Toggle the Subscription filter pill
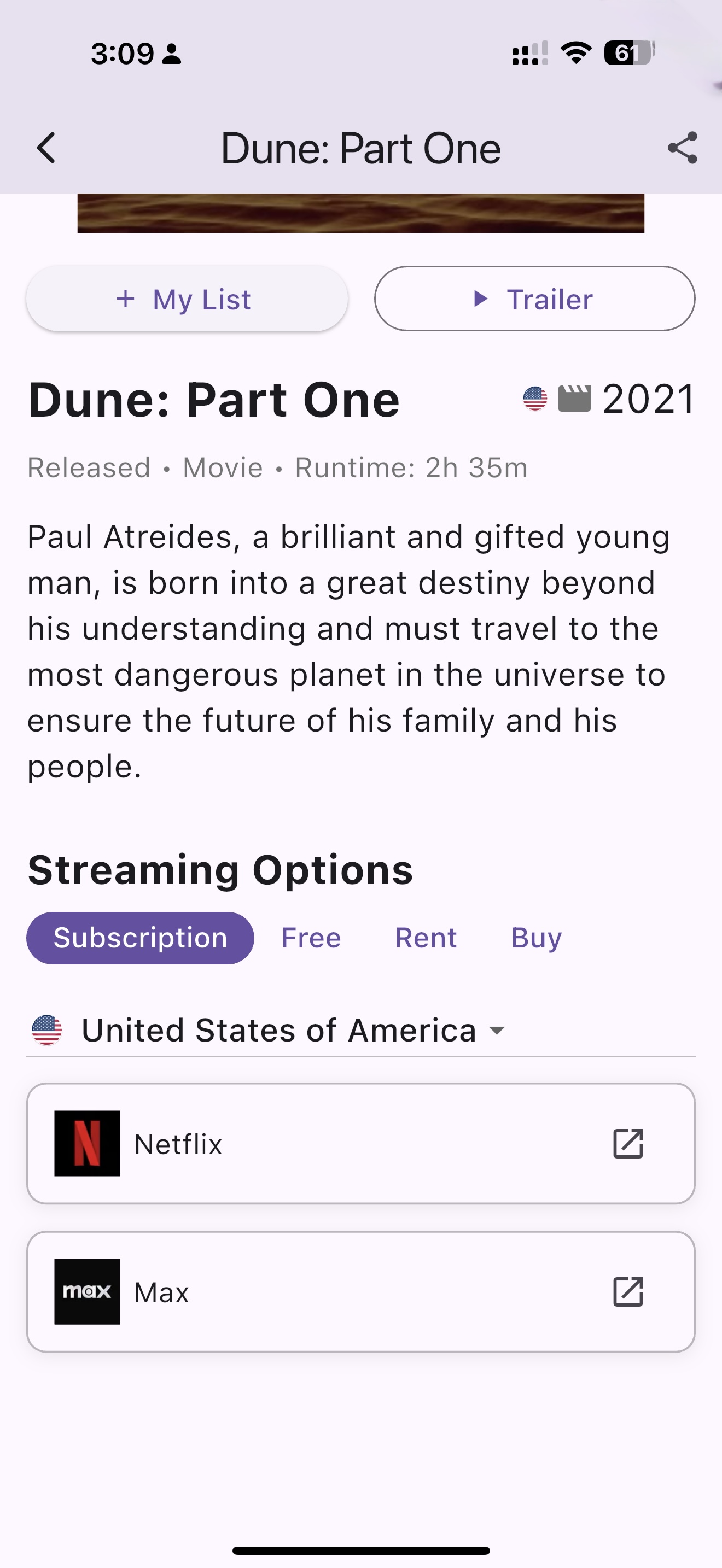Image resolution: width=722 pixels, height=1568 pixels. pos(139,938)
